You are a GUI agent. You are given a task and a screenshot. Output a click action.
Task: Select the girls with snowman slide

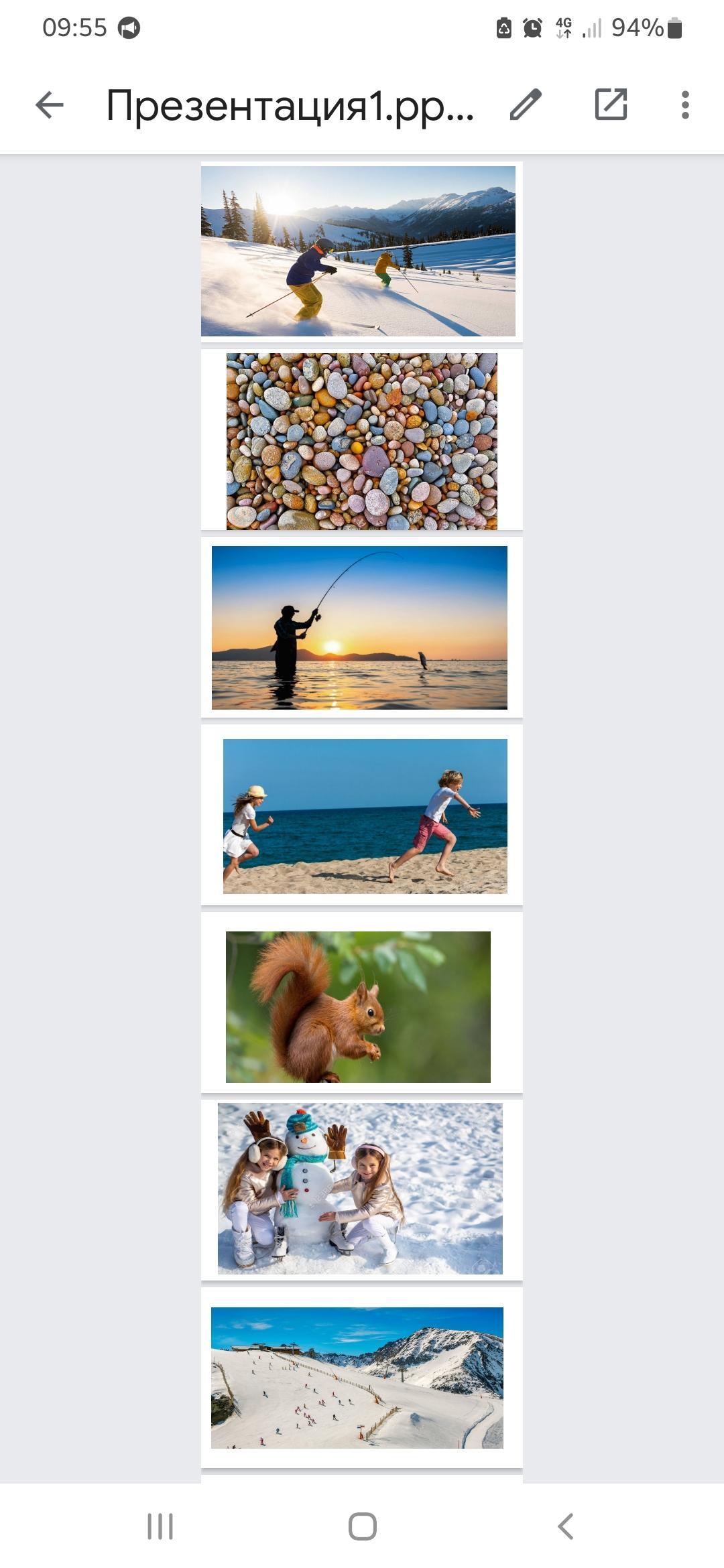pyautogui.click(x=361, y=1190)
